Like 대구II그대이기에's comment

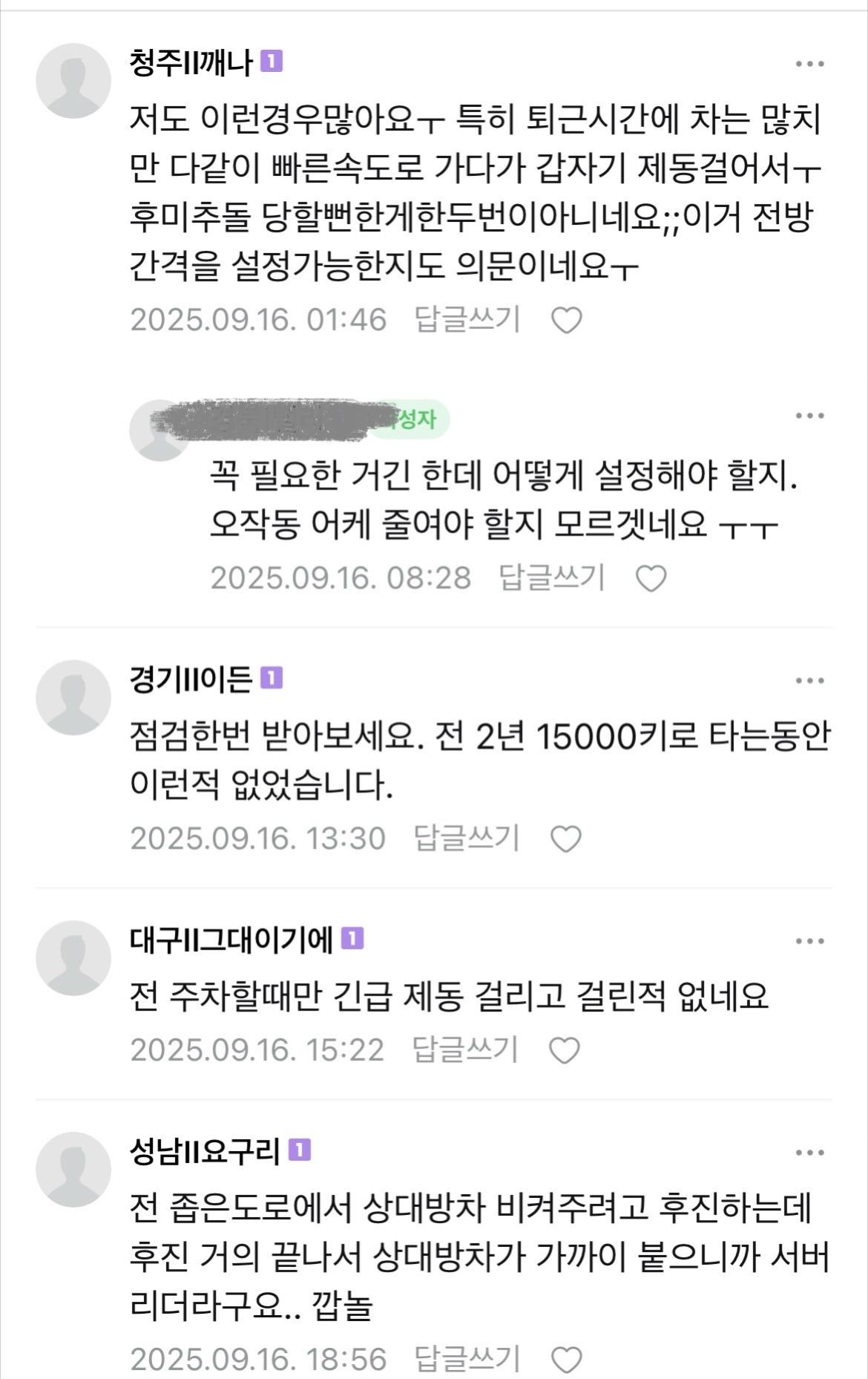pos(565,1050)
